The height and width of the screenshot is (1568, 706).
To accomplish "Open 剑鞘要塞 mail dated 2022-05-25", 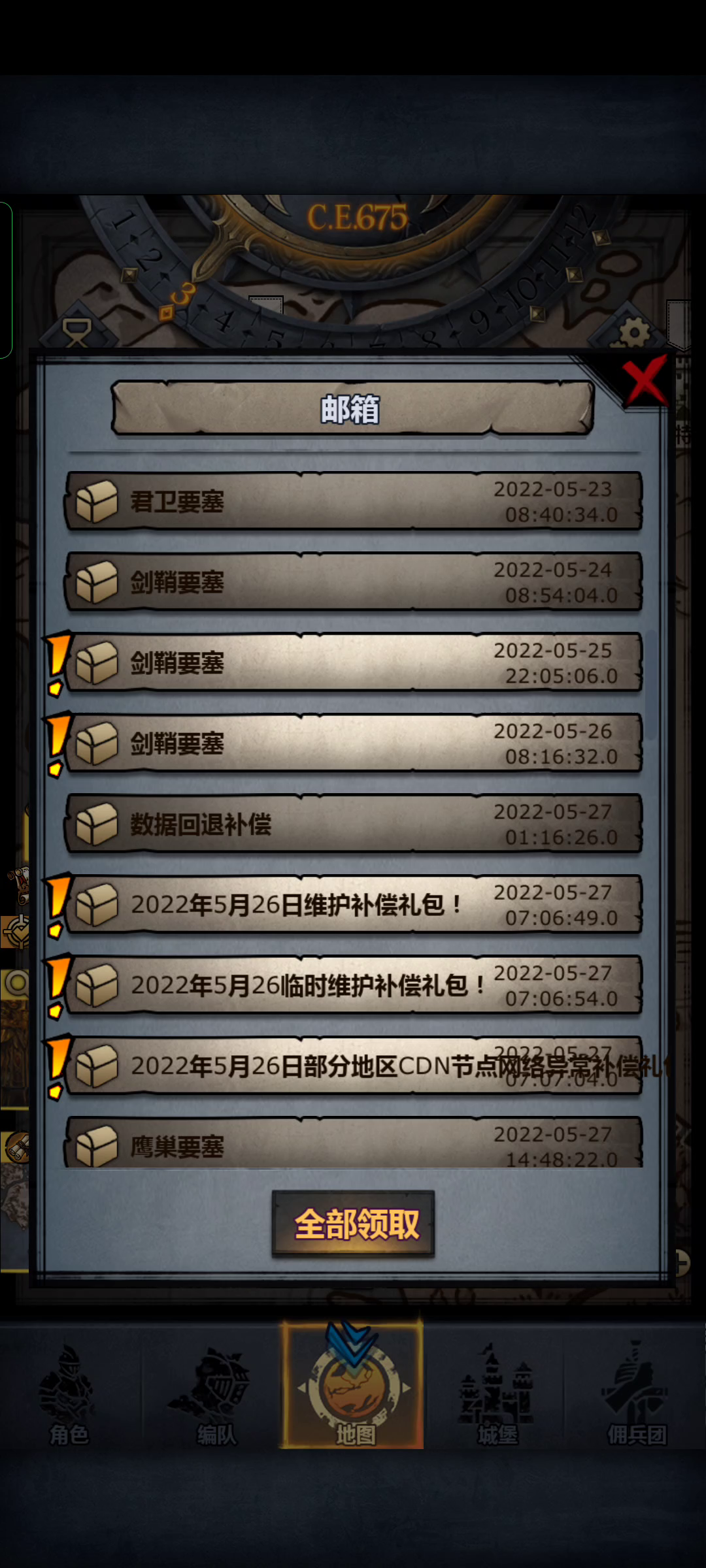I will [353, 662].
